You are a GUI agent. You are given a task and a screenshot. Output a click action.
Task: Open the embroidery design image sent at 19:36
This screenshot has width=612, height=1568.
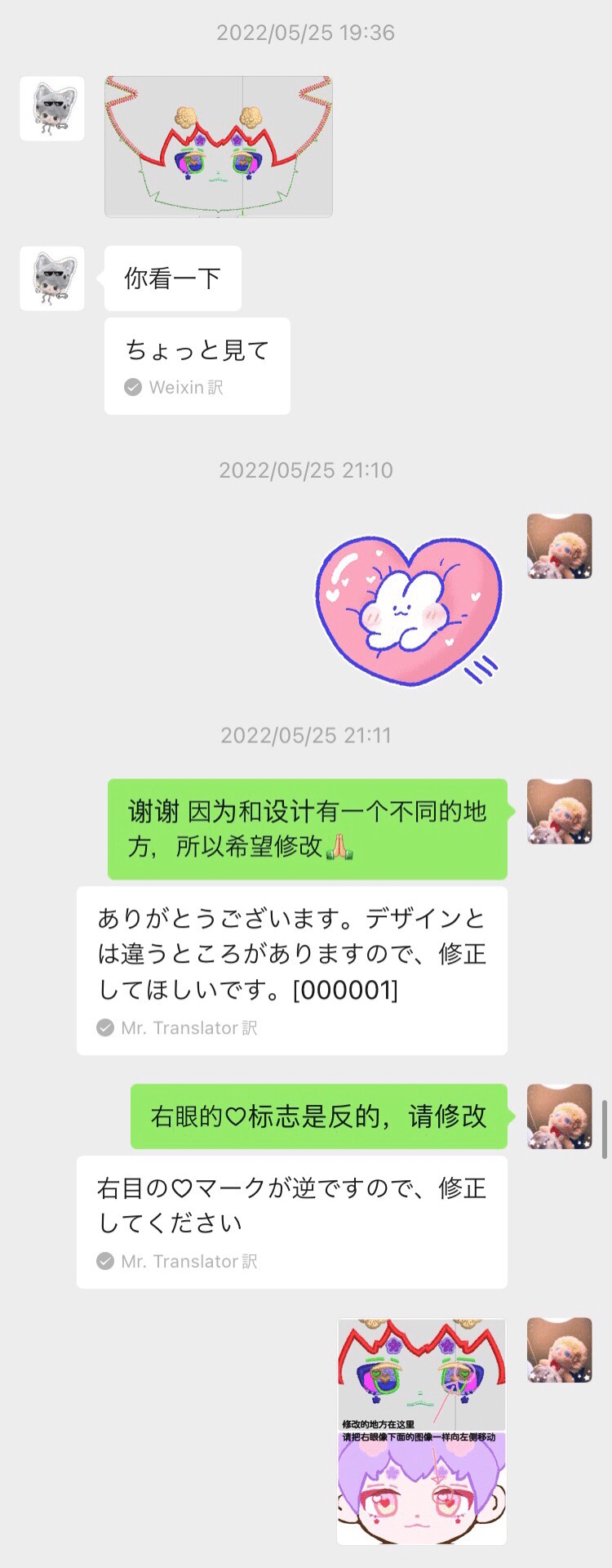(218, 147)
